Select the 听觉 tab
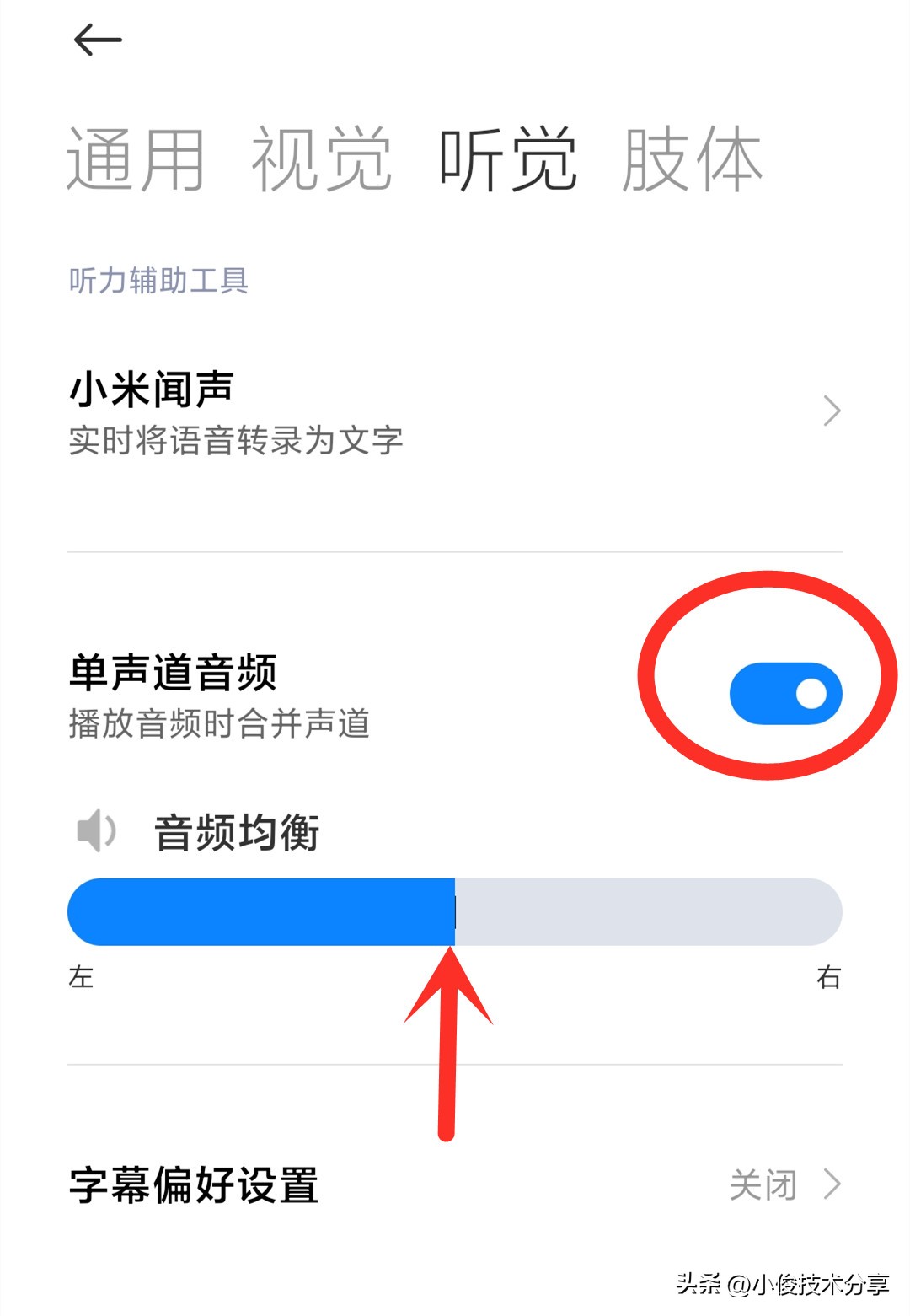The image size is (910, 1316). pos(507,159)
